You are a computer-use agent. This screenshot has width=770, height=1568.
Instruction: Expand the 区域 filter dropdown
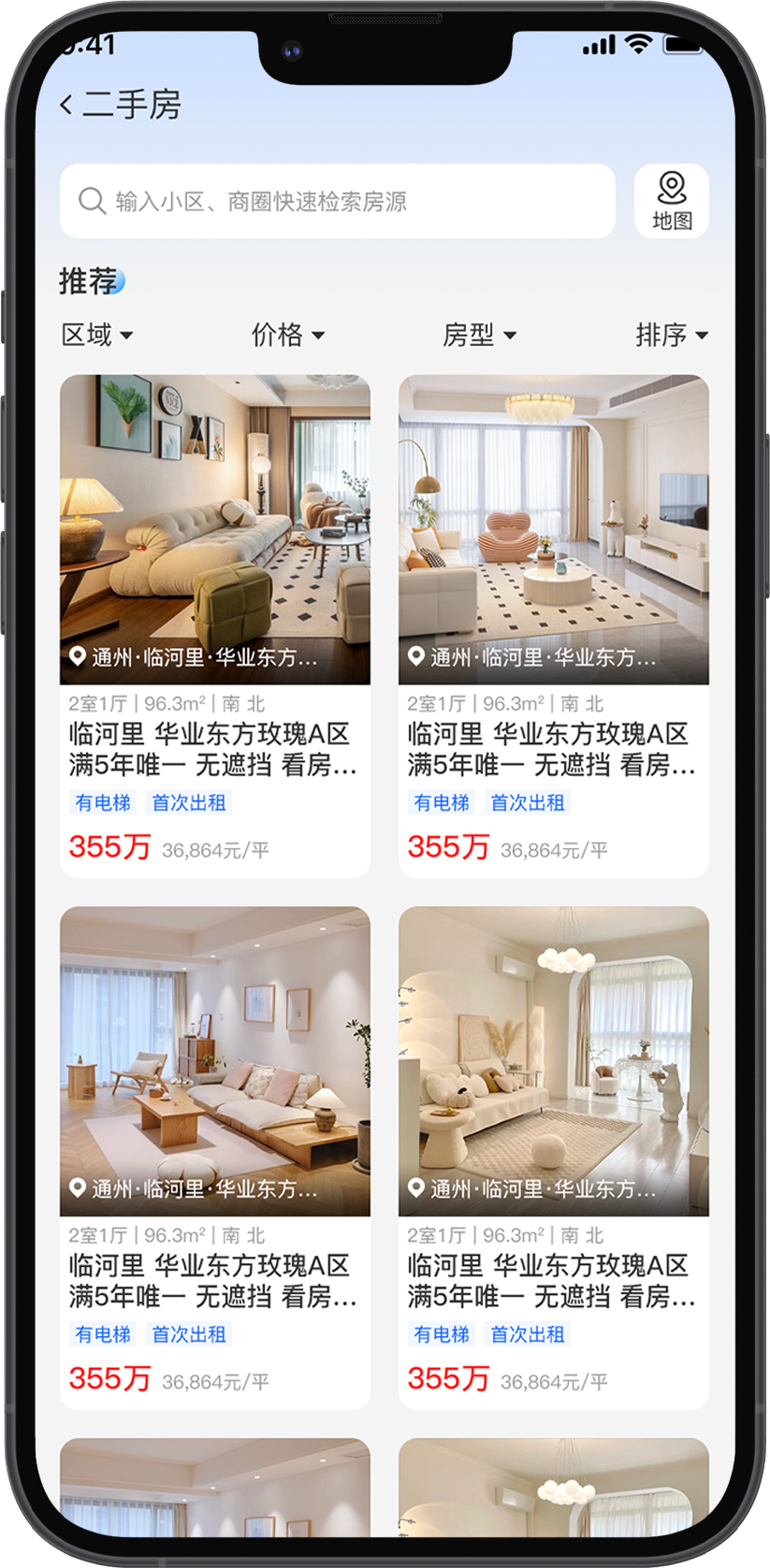click(97, 335)
